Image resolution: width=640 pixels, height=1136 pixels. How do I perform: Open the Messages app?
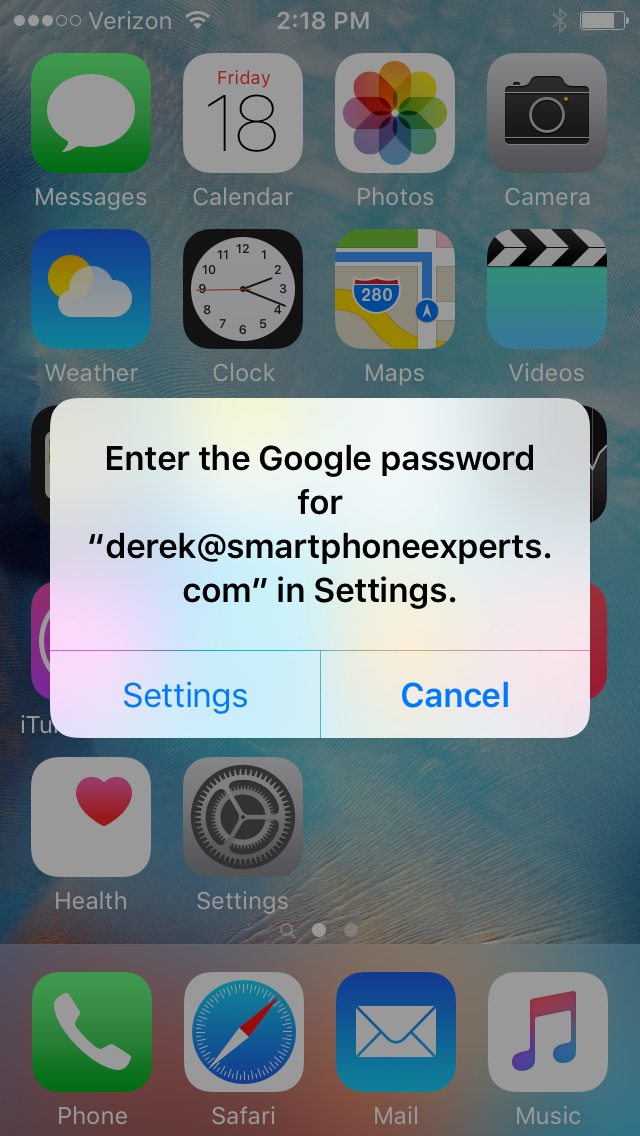pos(91,113)
